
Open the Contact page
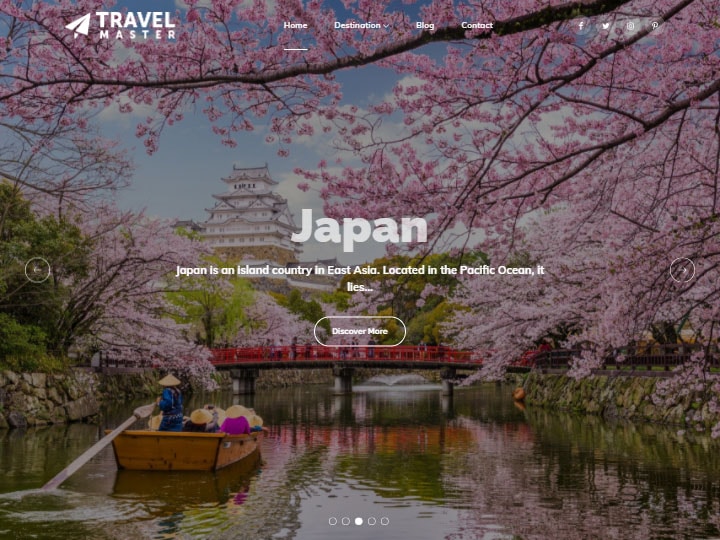click(477, 25)
